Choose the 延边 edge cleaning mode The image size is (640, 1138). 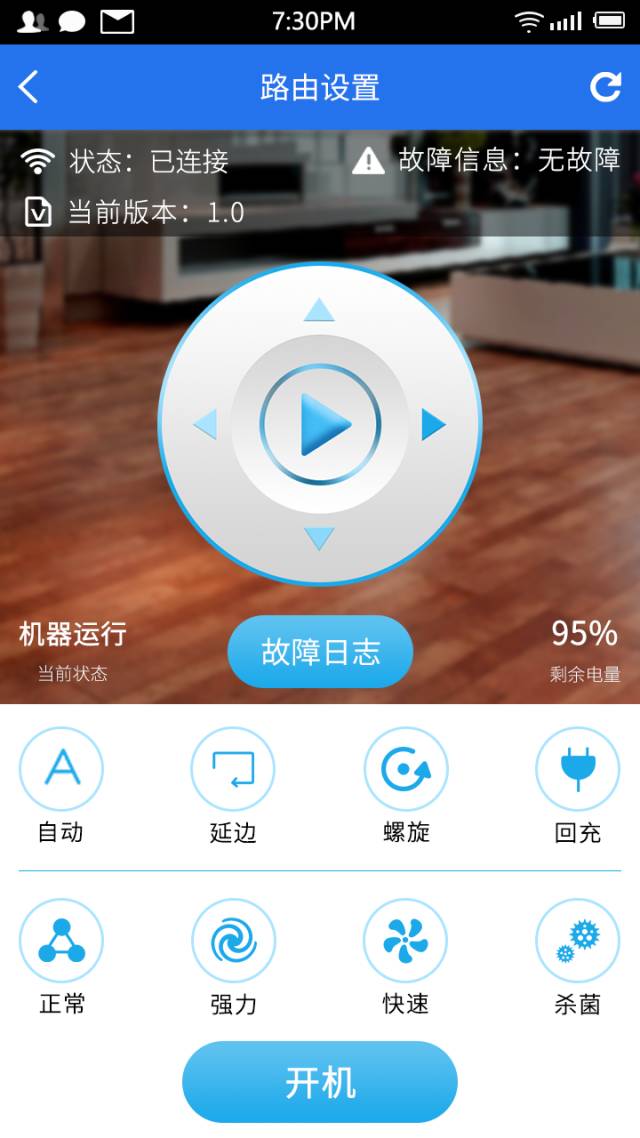233,769
